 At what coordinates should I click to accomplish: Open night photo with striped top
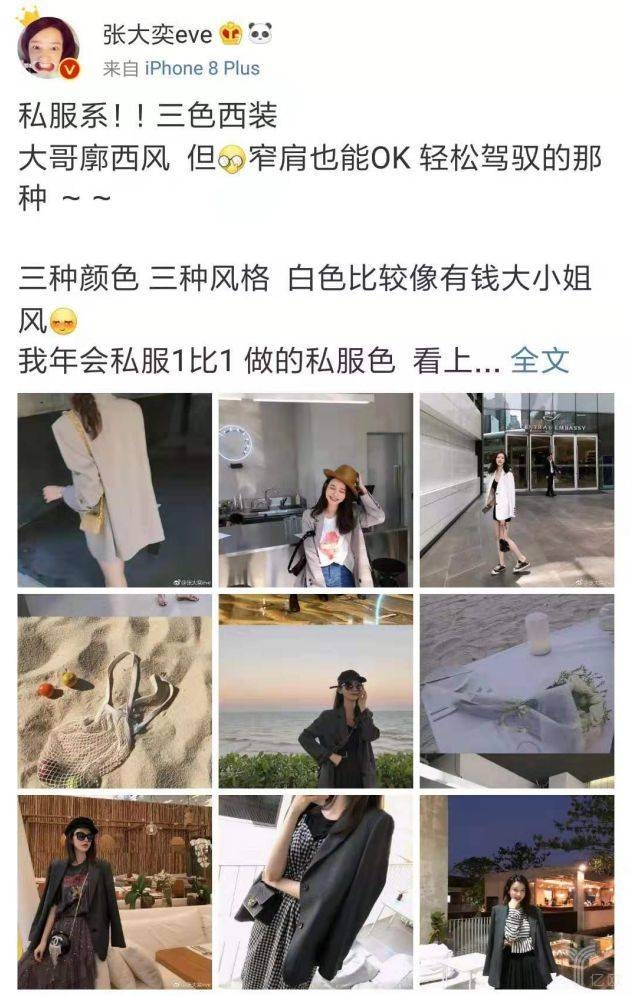[517, 892]
